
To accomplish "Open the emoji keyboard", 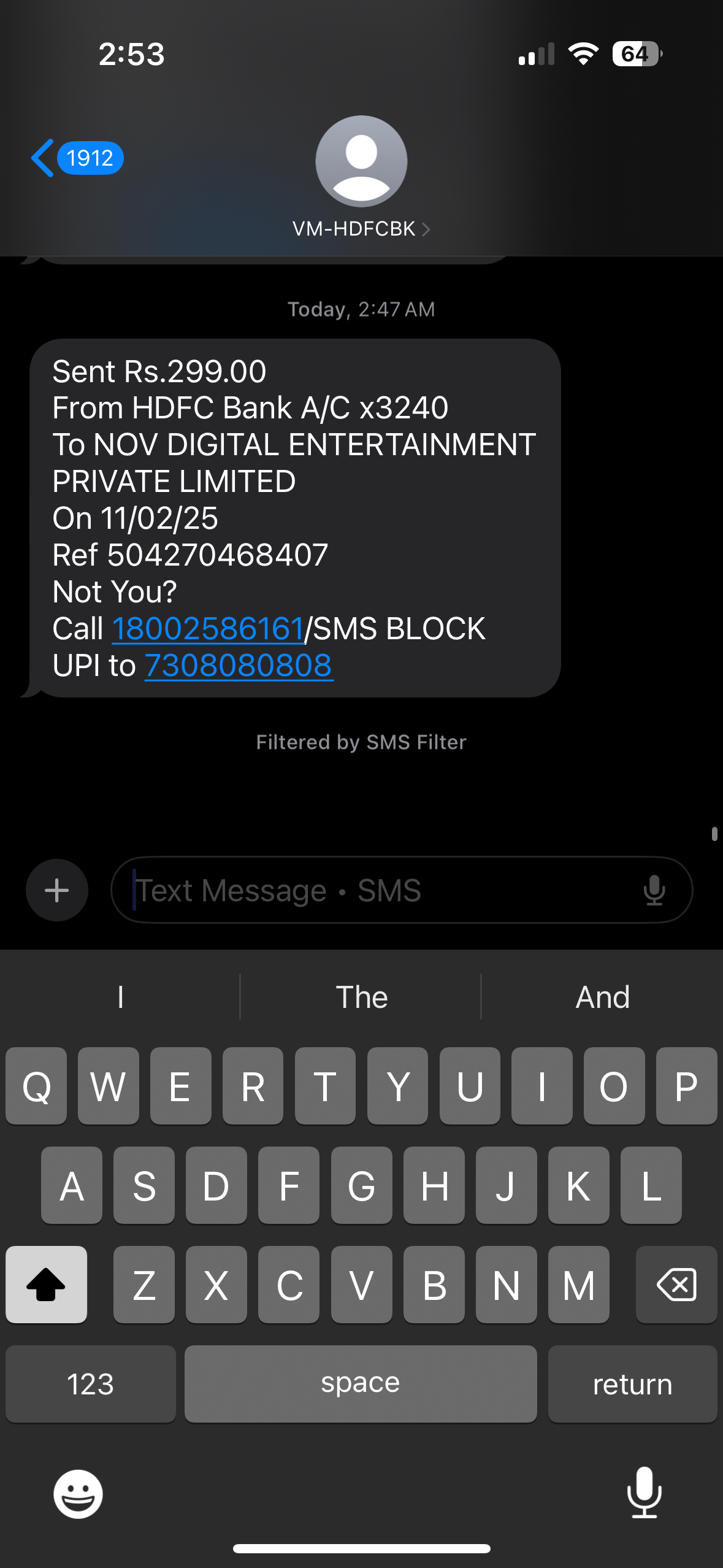I will click(x=78, y=1494).
